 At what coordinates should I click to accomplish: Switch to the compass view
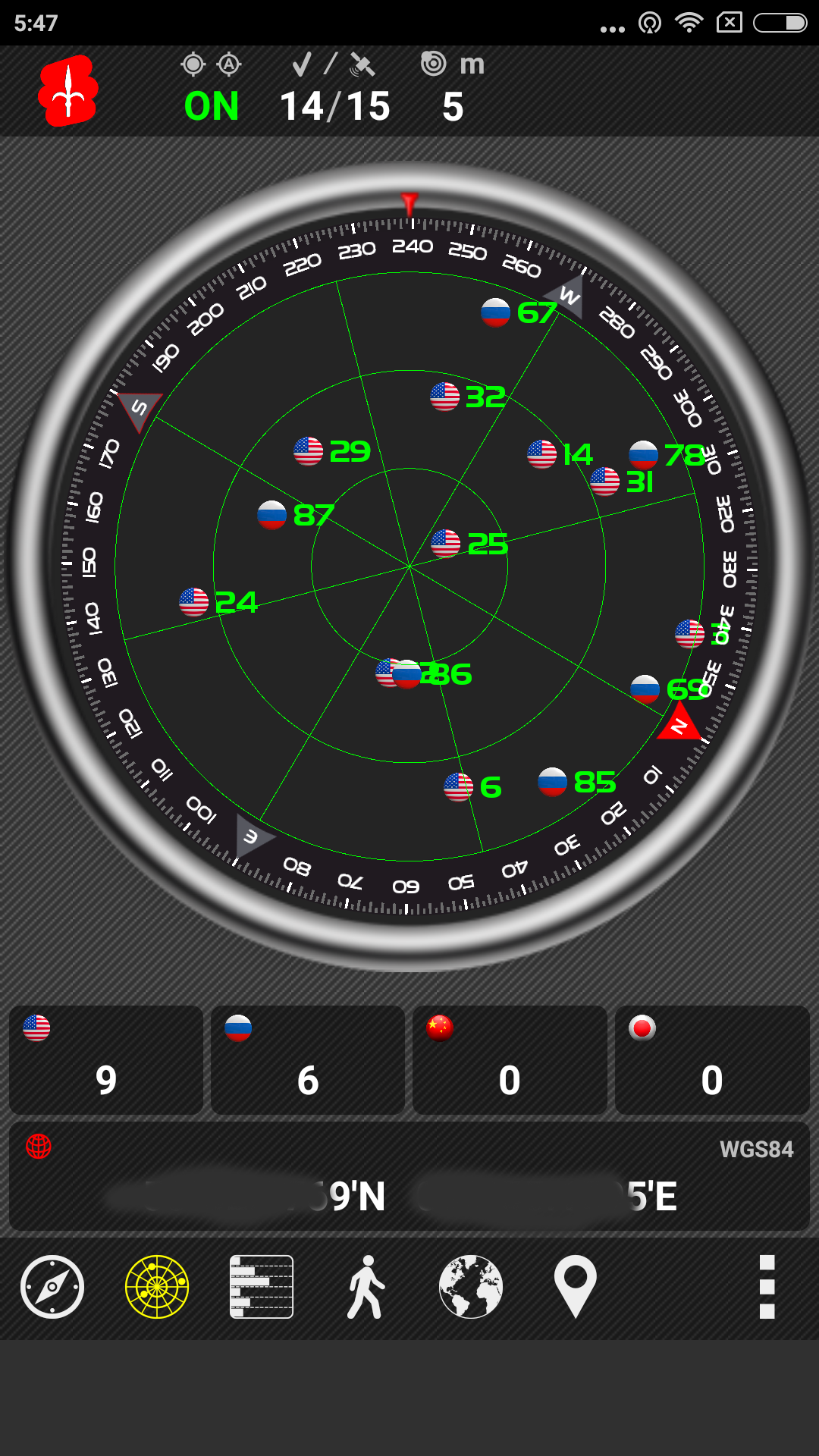tap(52, 1287)
